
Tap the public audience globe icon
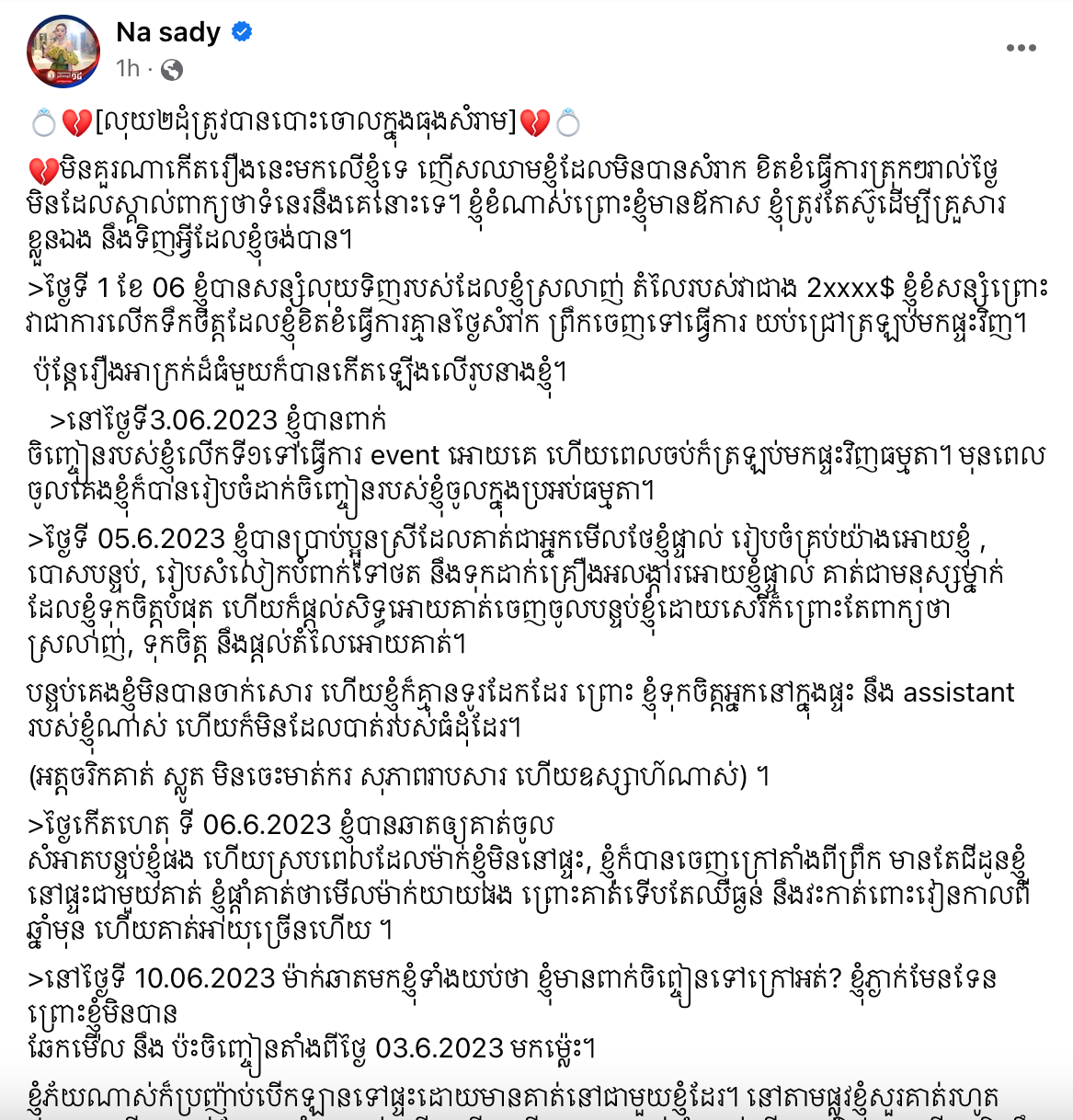tap(172, 70)
